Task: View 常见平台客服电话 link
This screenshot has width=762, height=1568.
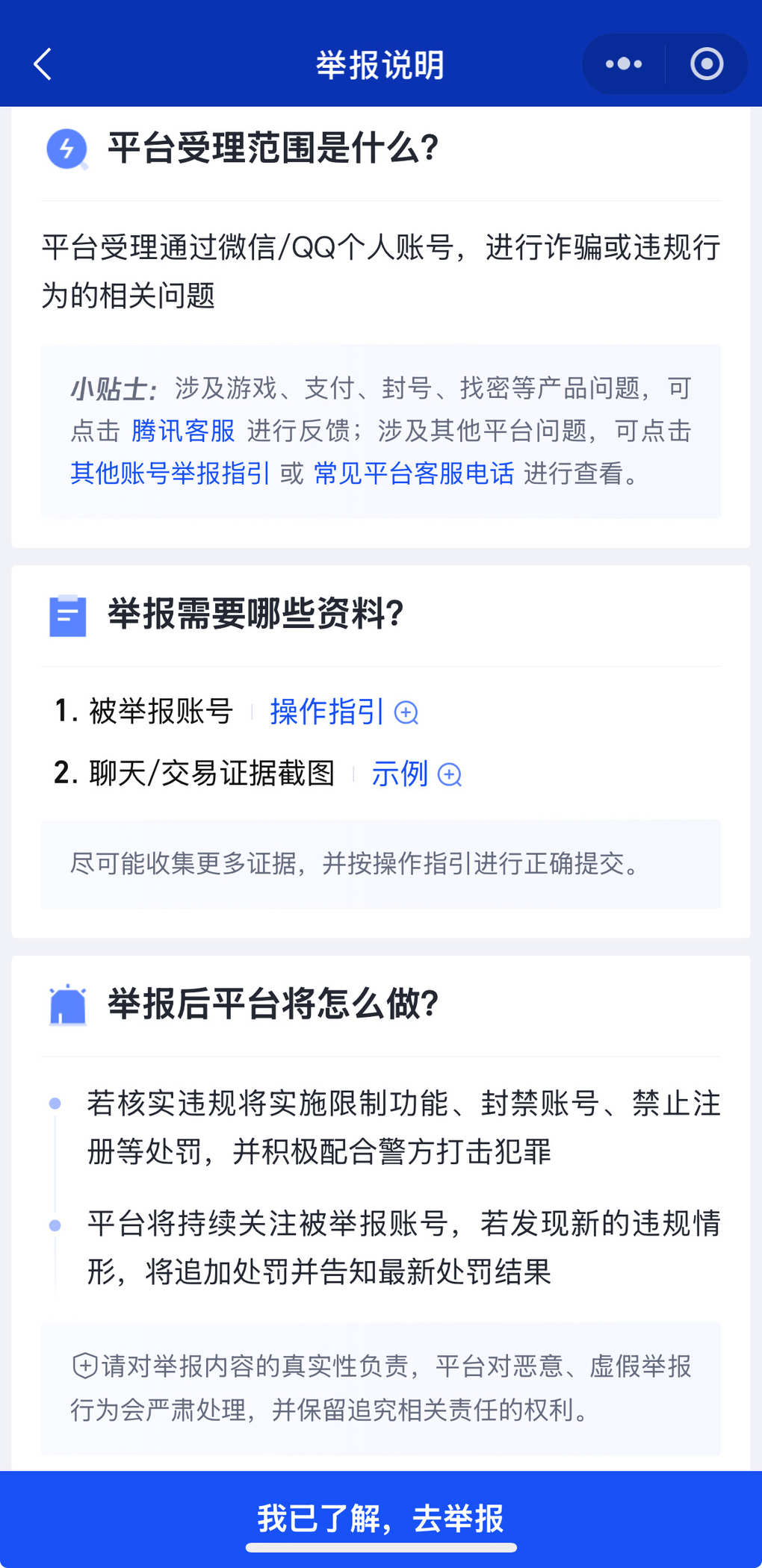Action: coord(414,473)
